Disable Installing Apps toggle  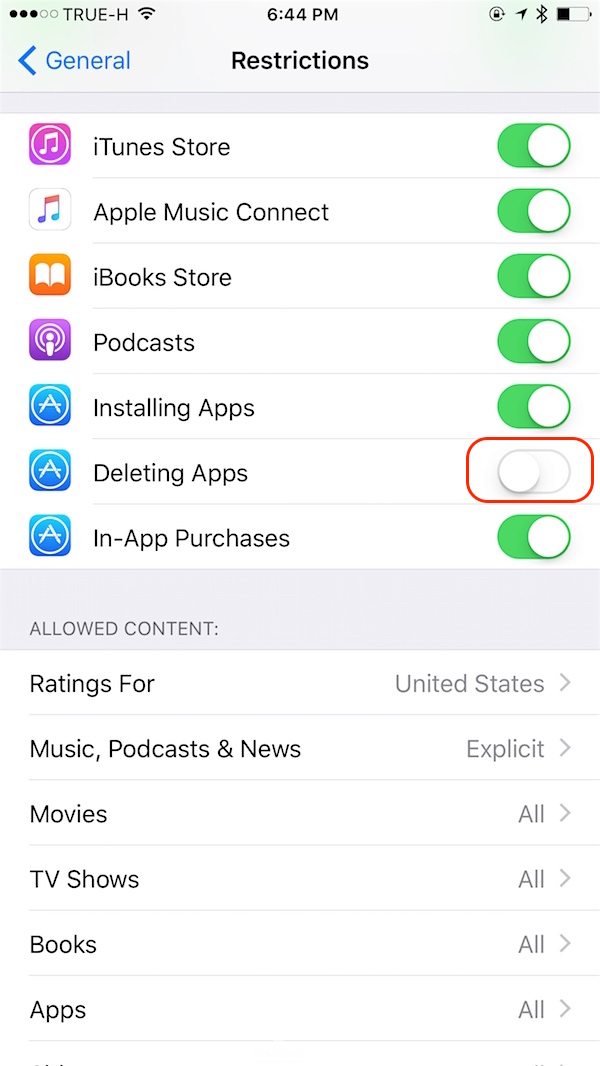click(533, 408)
